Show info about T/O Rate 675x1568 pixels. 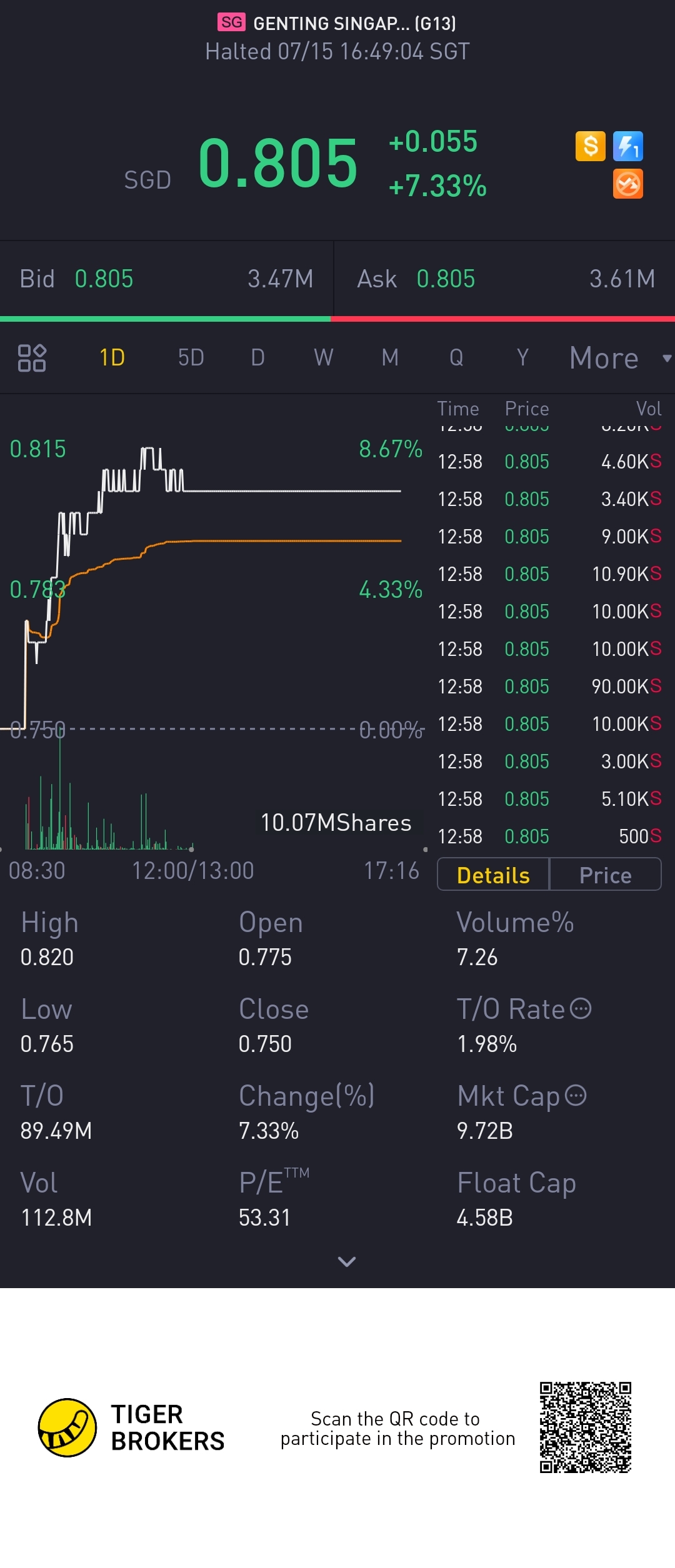pos(581,1009)
